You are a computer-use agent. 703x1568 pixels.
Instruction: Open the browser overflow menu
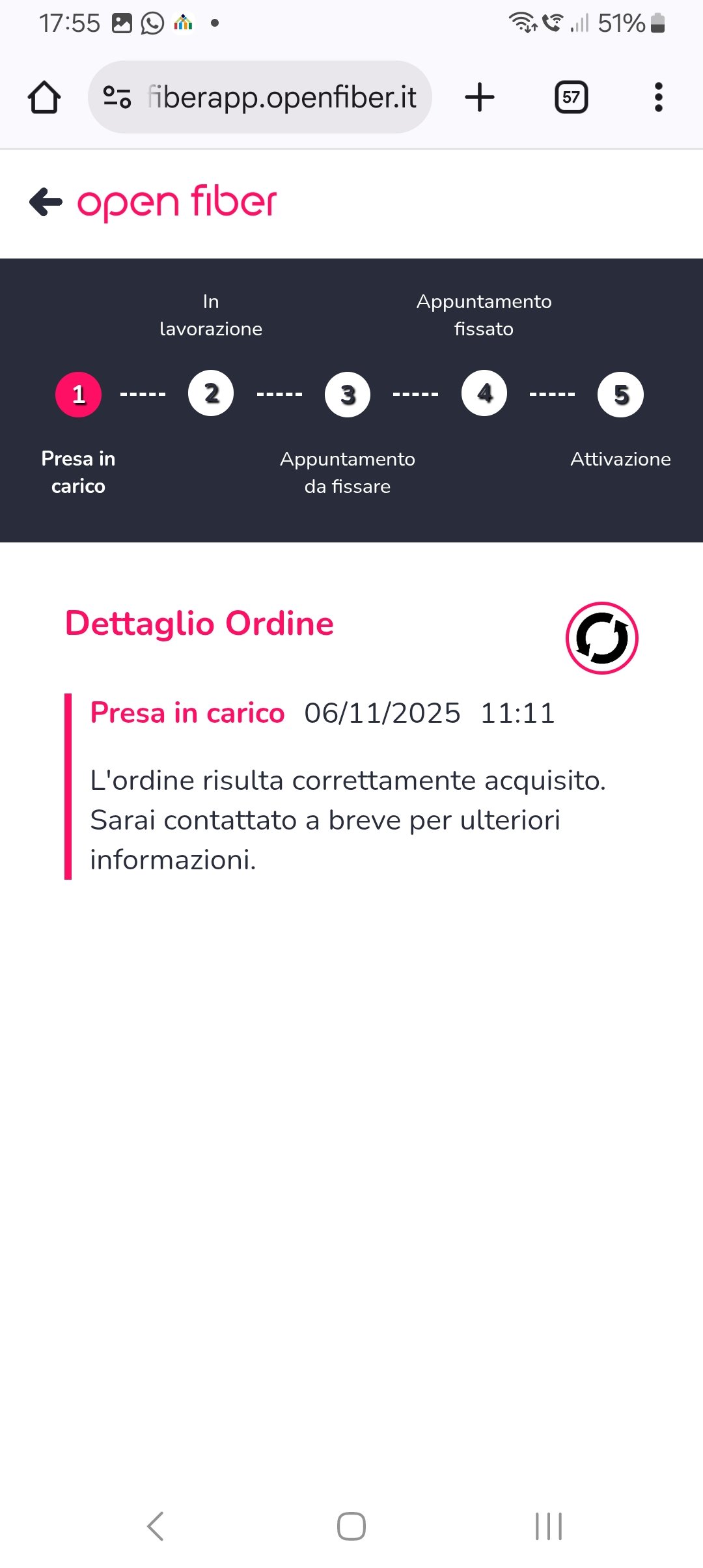(x=658, y=98)
